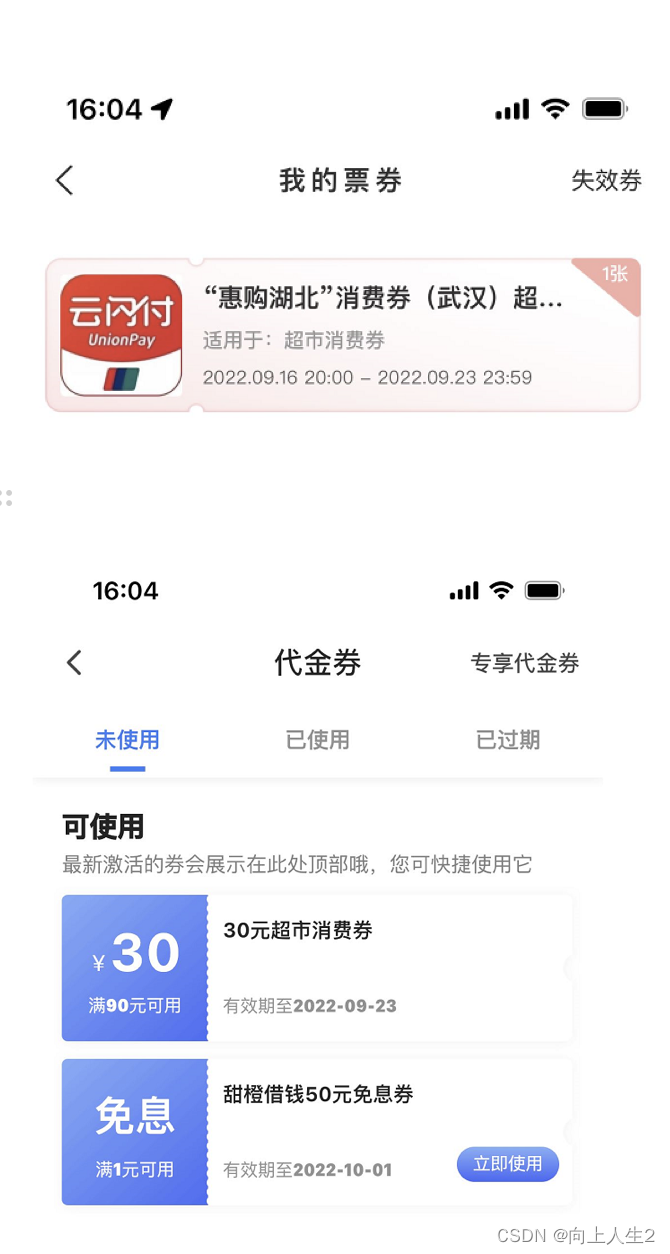Switch to the 已过期 tab

[x=508, y=740]
